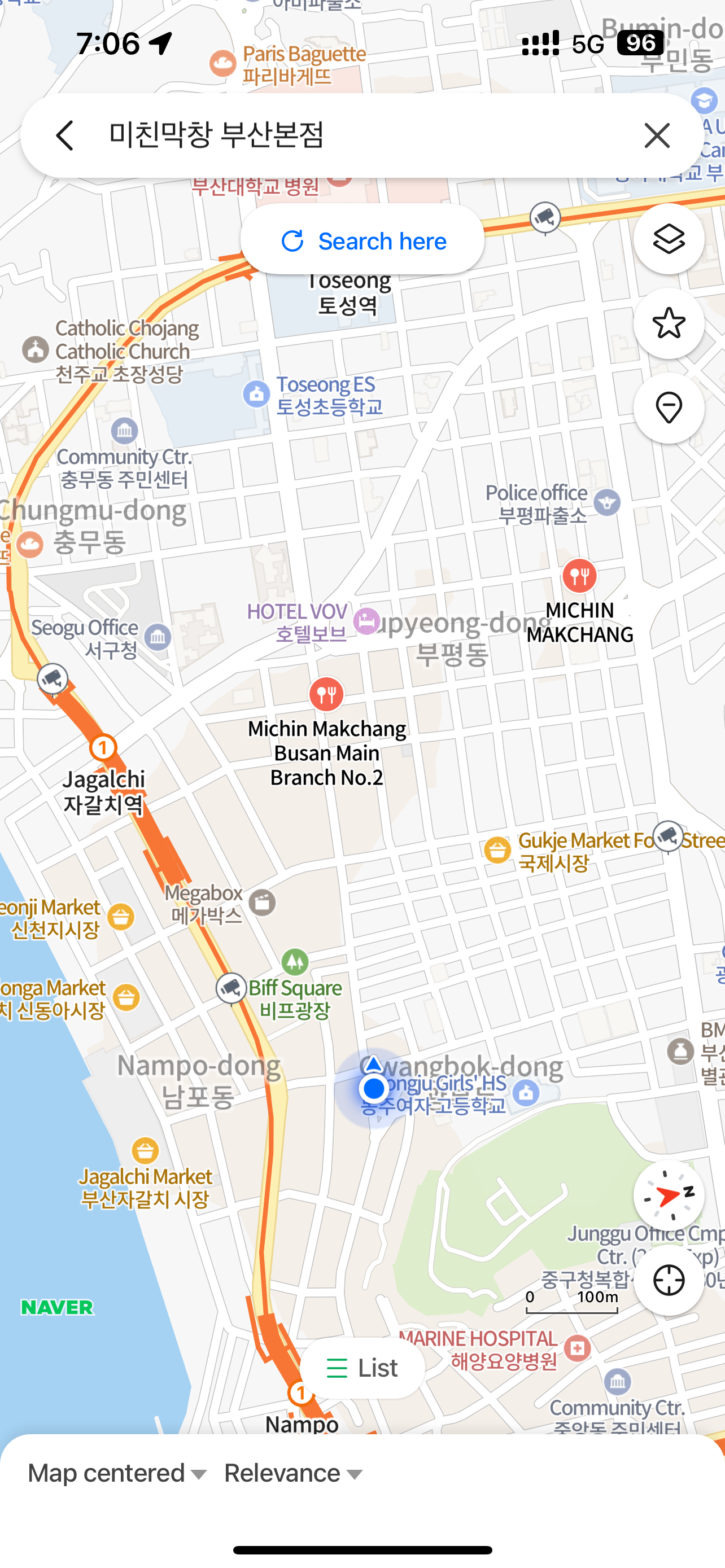Open saved places star button
Viewport: 725px width, 1568px height.
(669, 323)
